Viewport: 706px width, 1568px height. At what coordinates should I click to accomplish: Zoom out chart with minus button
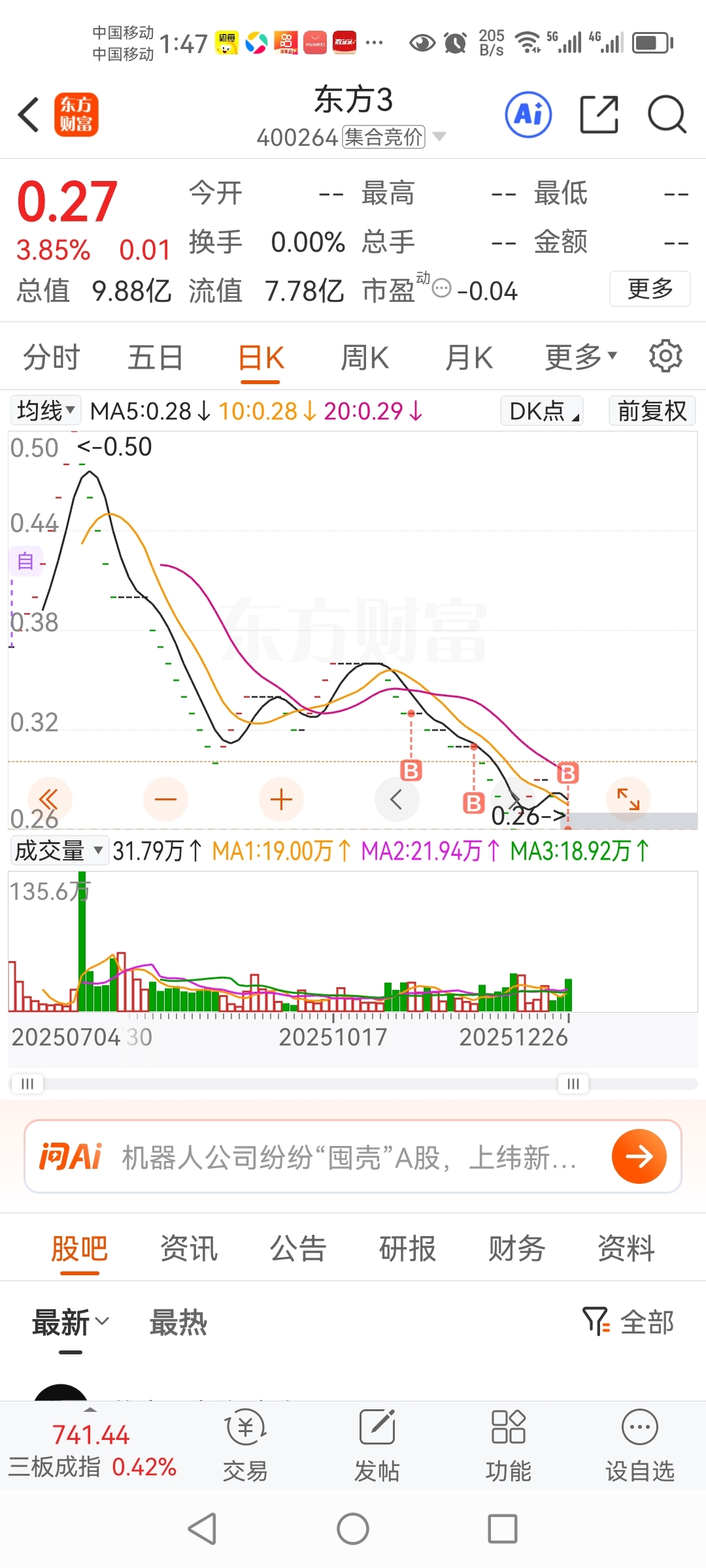click(x=165, y=800)
